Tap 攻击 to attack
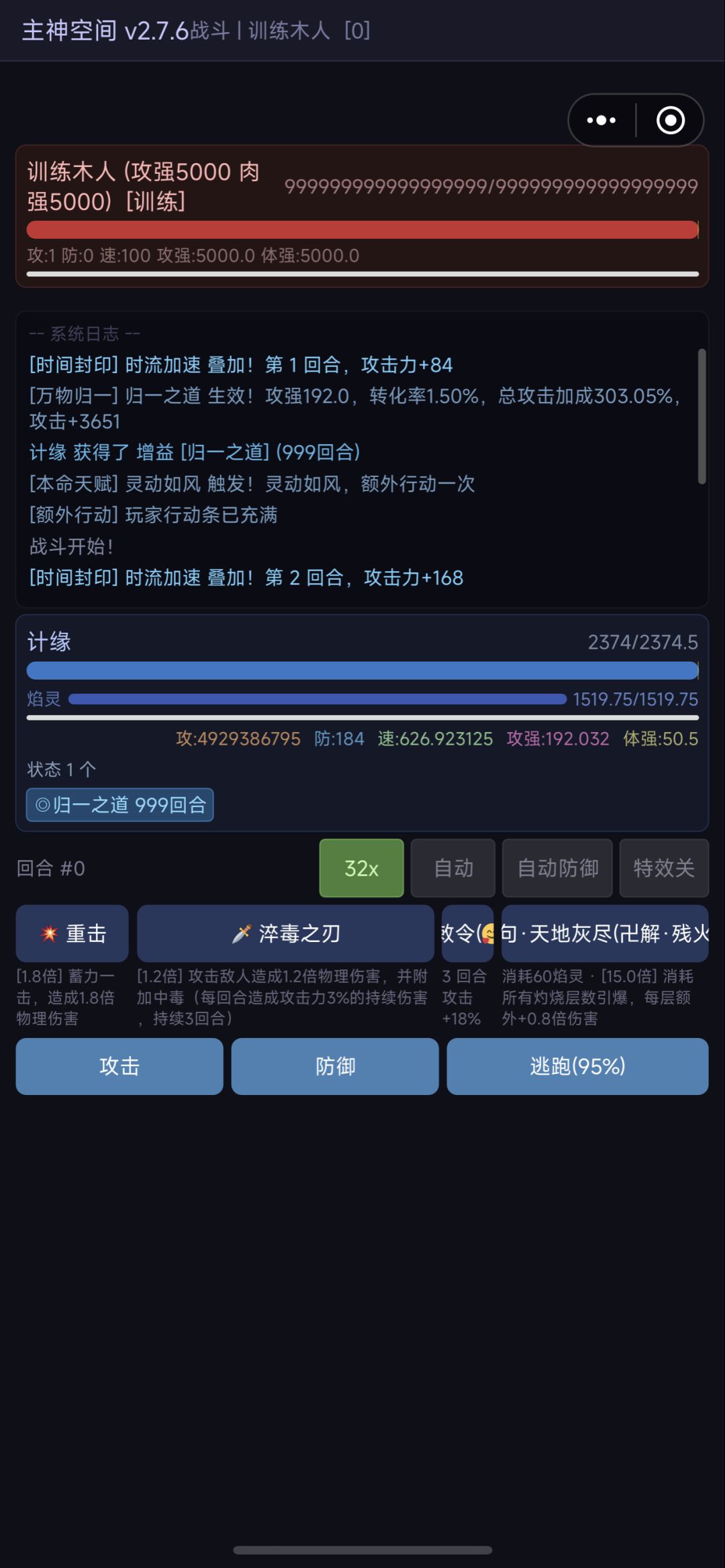The height and width of the screenshot is (1568, 725). [119, 1066]
